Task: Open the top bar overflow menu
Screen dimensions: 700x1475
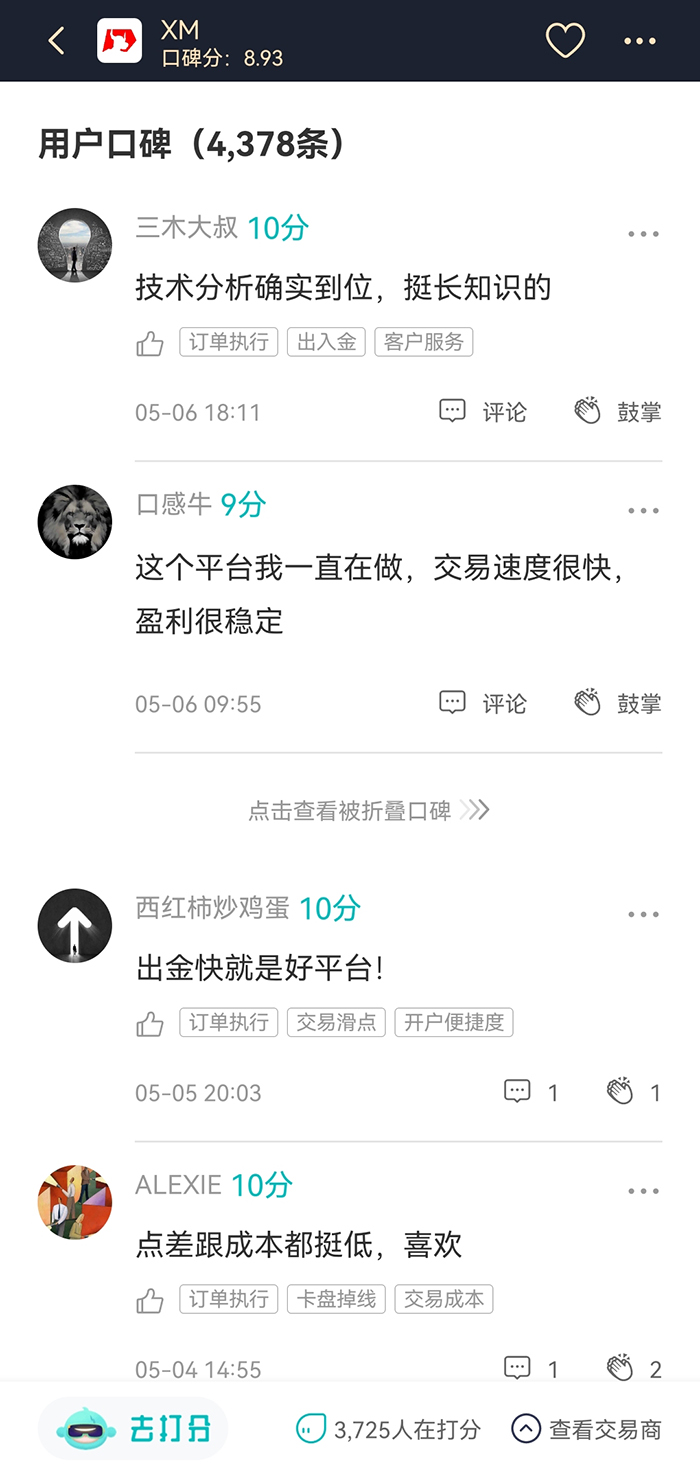Action: [x=640, y=41]
